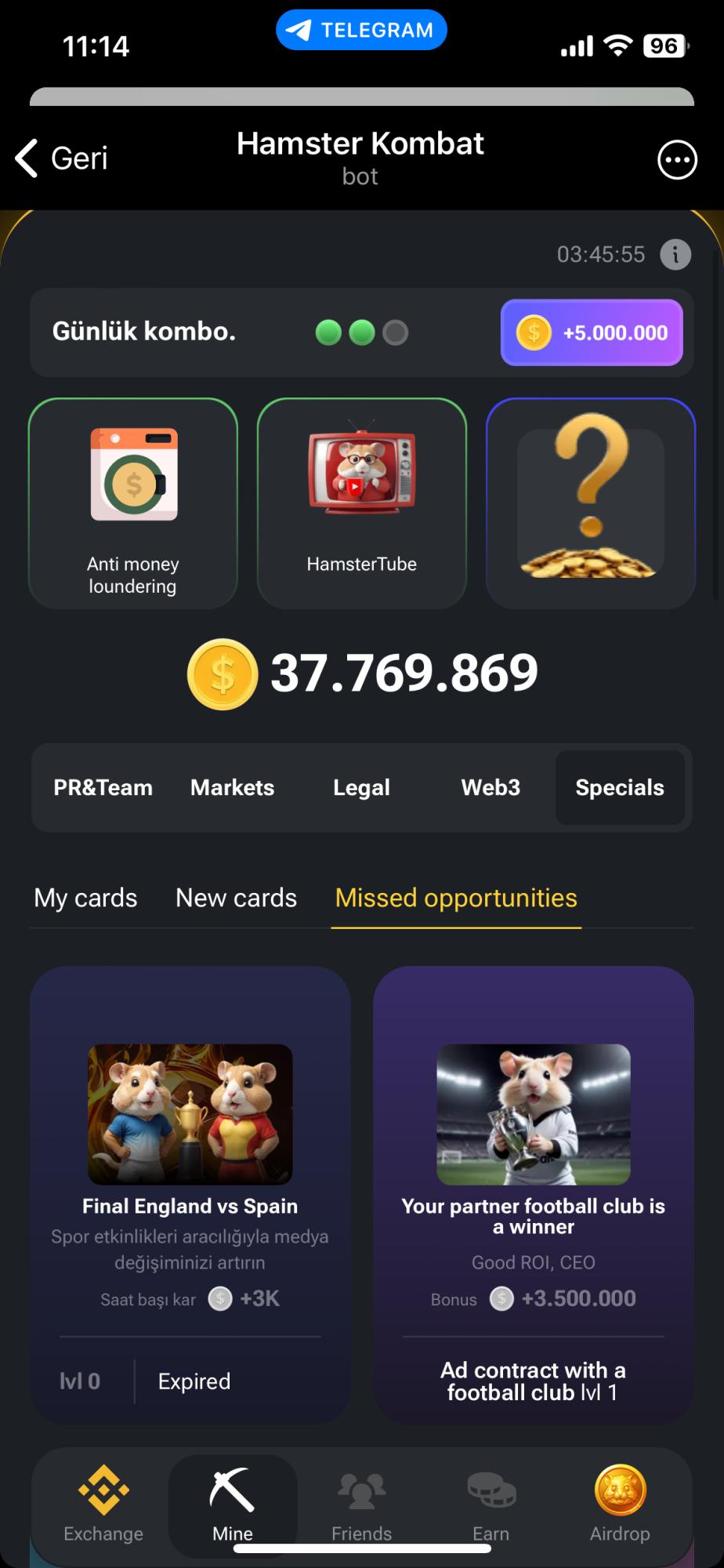Switch to the Markets category
724x1568 pixels.
click(x=232, y=787)
